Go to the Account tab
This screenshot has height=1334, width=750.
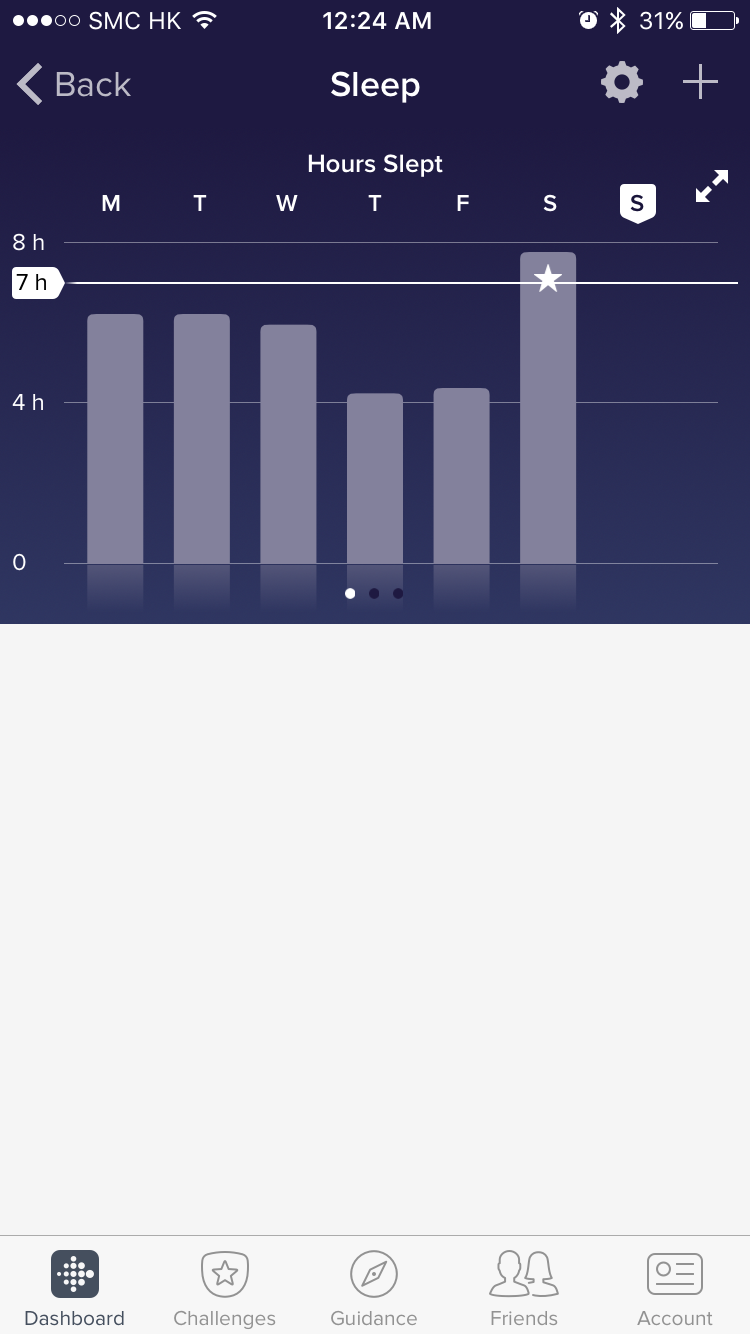[x=675, y=1288]
